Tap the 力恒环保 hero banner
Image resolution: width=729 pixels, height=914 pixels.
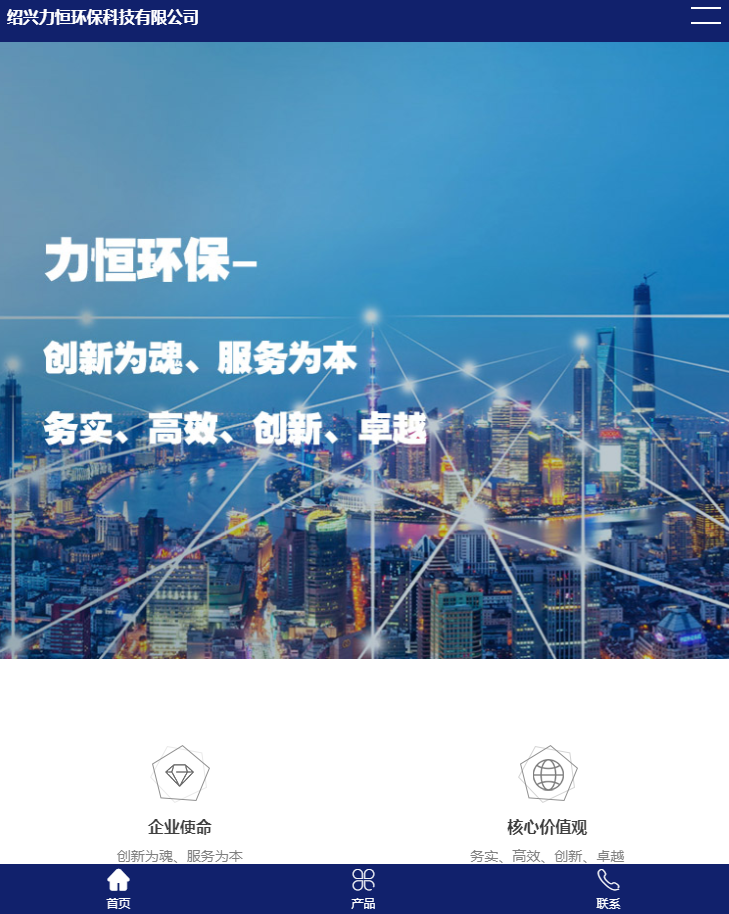[x=364, y=350]
